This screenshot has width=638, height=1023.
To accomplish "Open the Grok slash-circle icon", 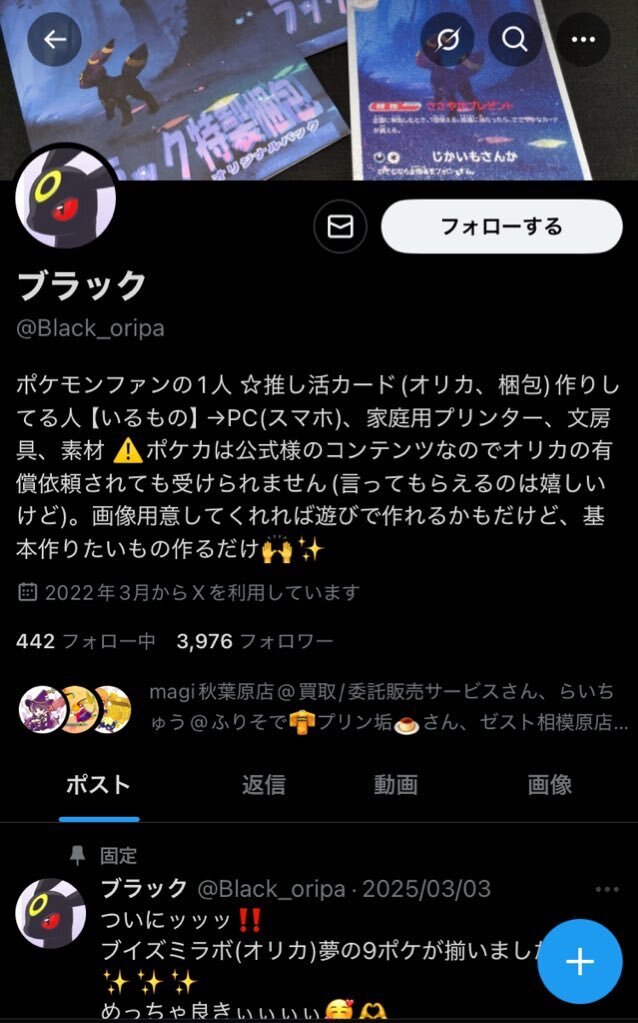I will coord(448,40).
